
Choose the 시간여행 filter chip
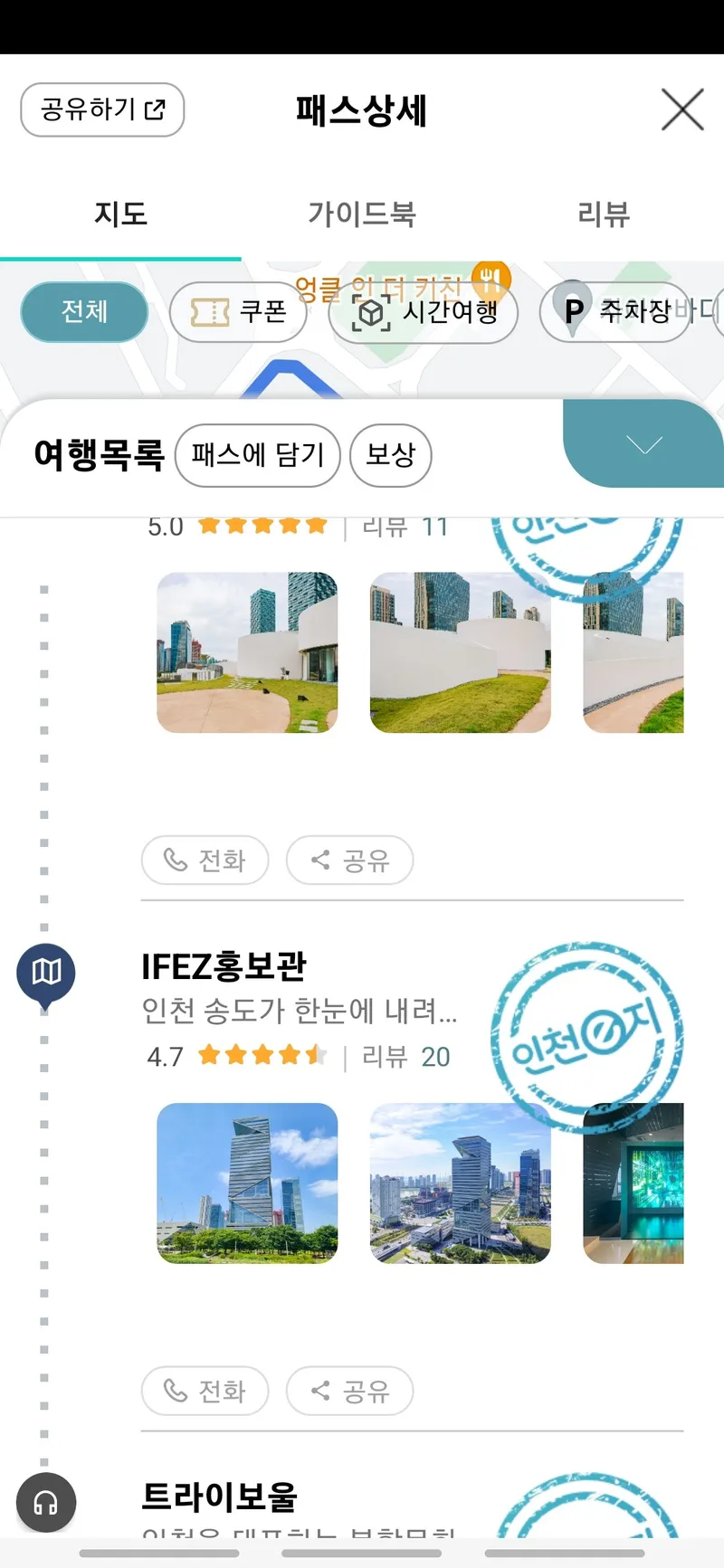[423, 312]
